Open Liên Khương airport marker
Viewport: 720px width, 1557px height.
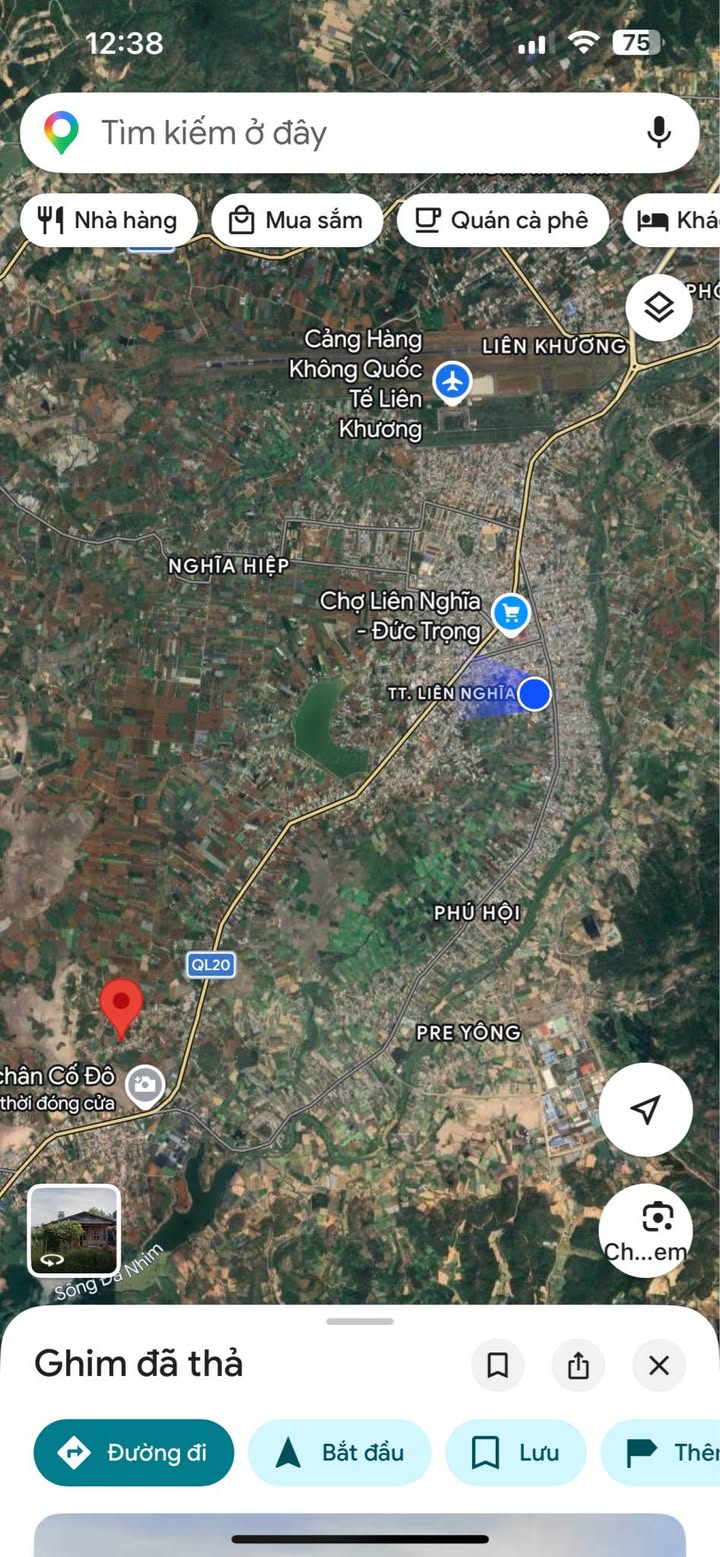453,382
